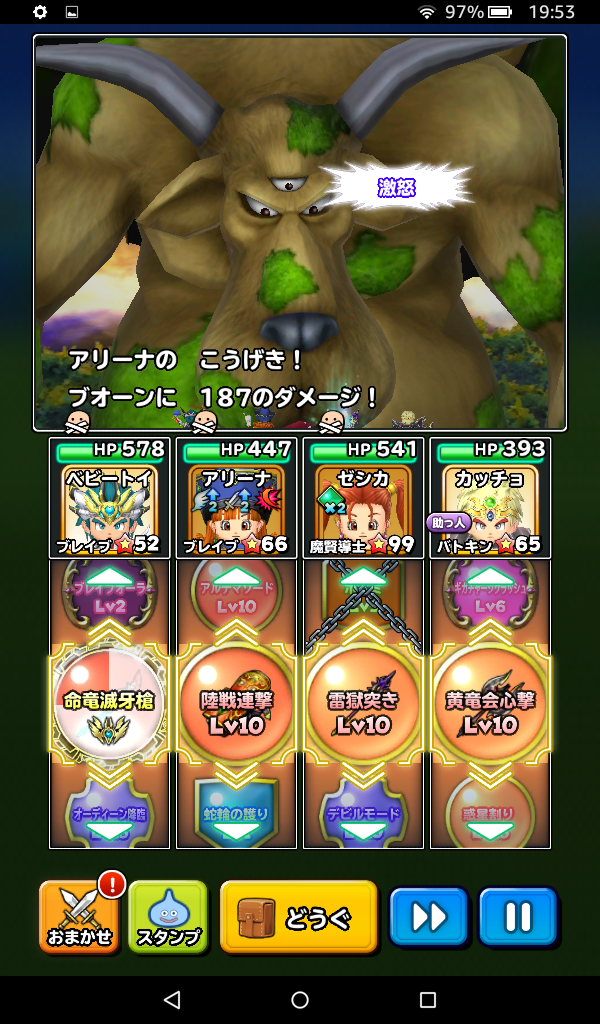Select ベビートイ's character card

coord(110,498)
